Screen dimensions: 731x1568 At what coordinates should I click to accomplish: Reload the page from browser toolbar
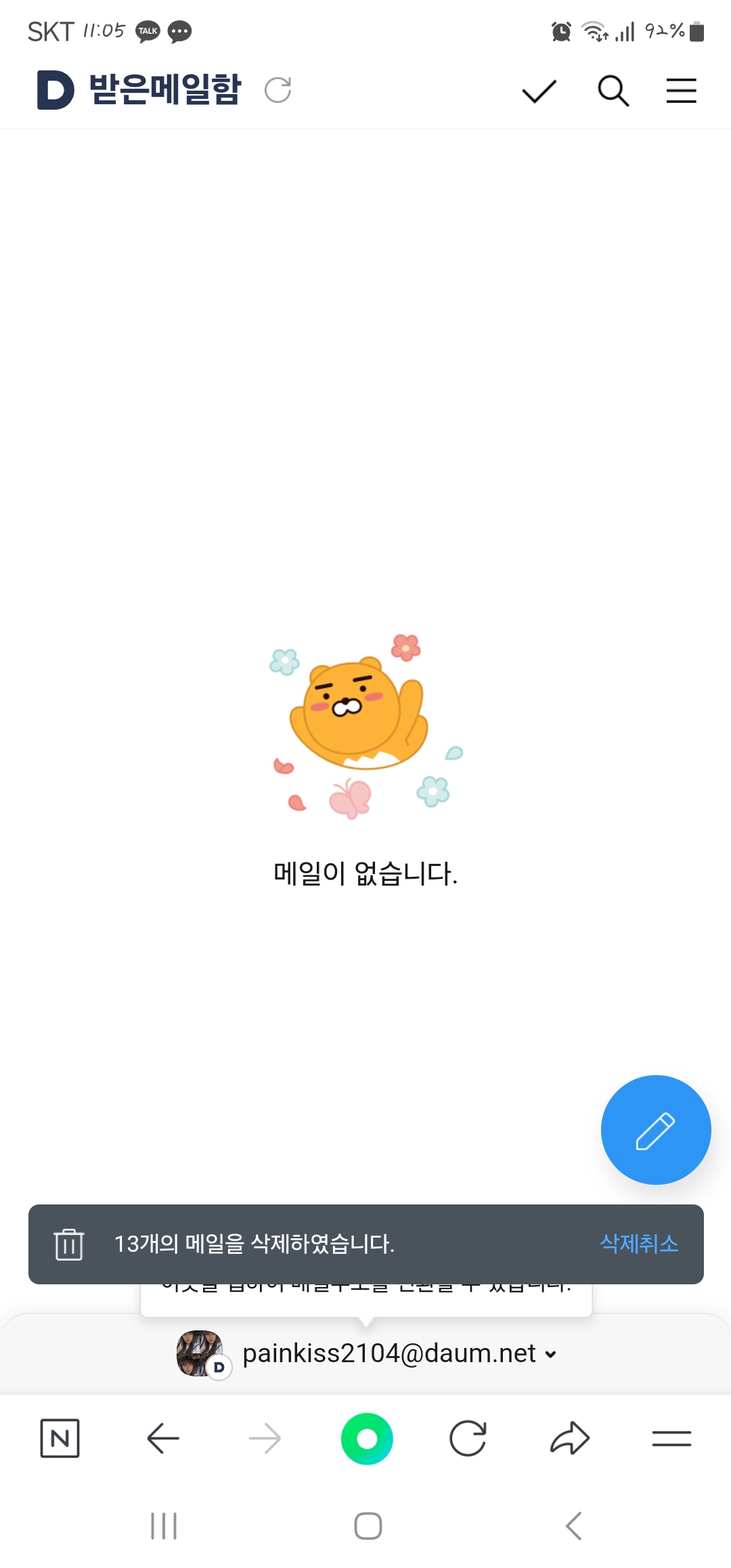[x=468, y=1438]
